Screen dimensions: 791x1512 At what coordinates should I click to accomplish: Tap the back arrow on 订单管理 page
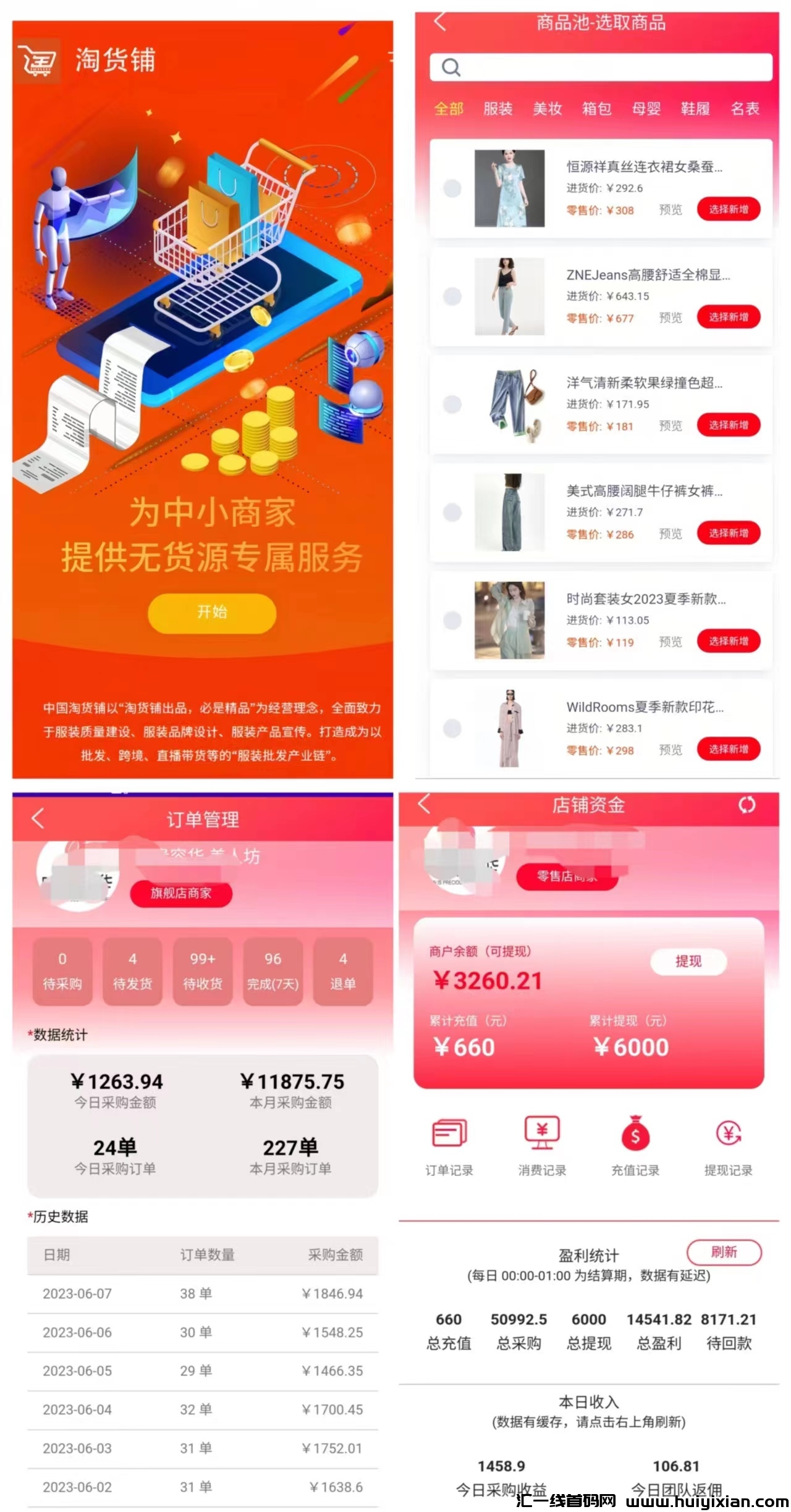pos(37,817)
